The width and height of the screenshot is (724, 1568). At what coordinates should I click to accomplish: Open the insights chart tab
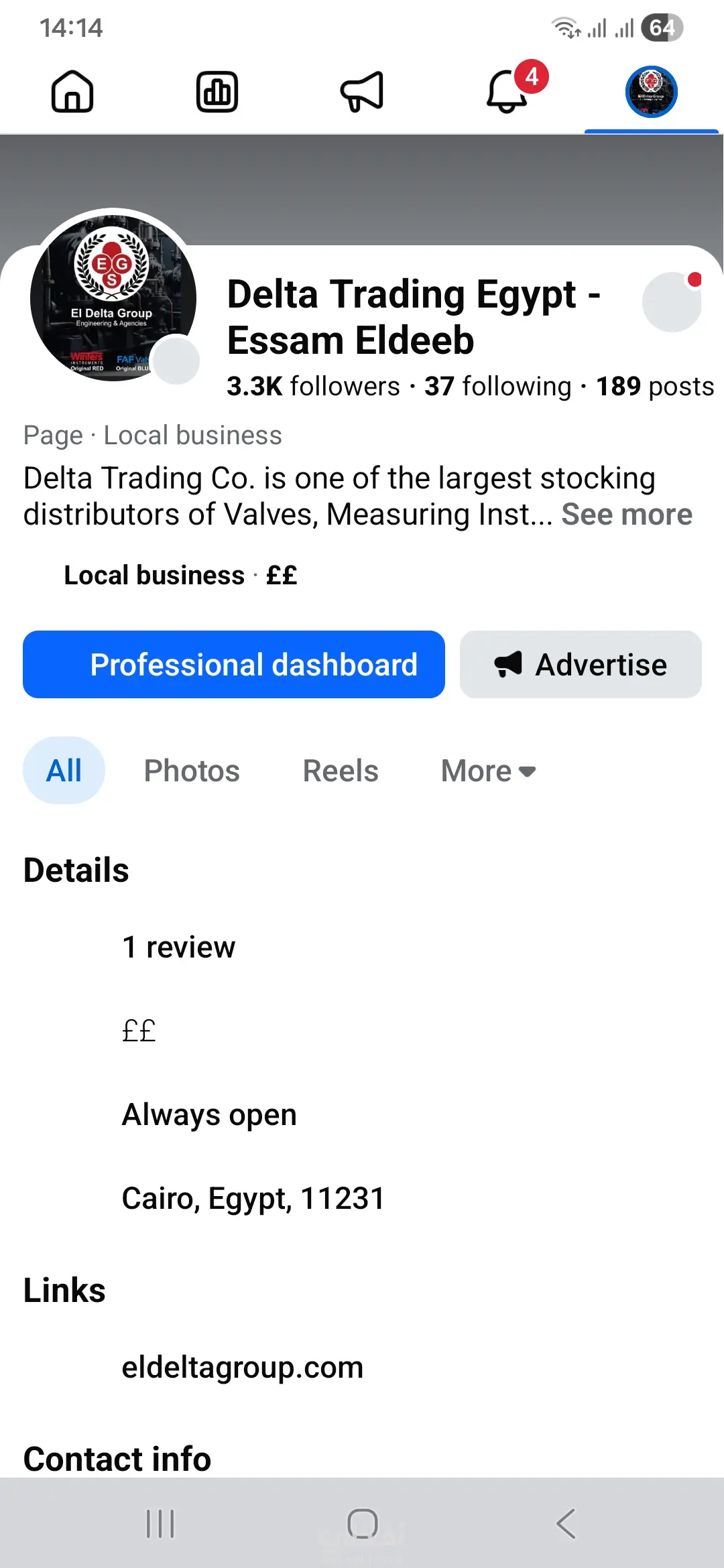[217, 92]
